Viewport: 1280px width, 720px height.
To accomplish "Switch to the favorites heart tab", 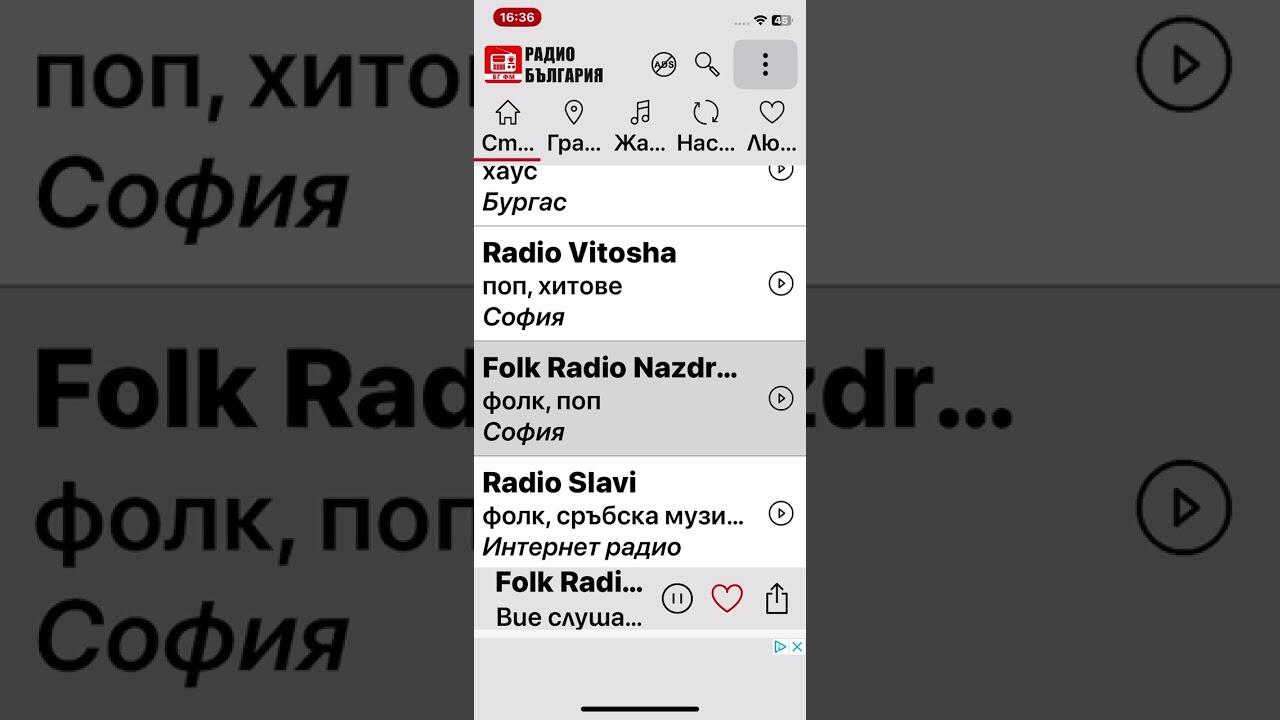I will coord(772,127).
